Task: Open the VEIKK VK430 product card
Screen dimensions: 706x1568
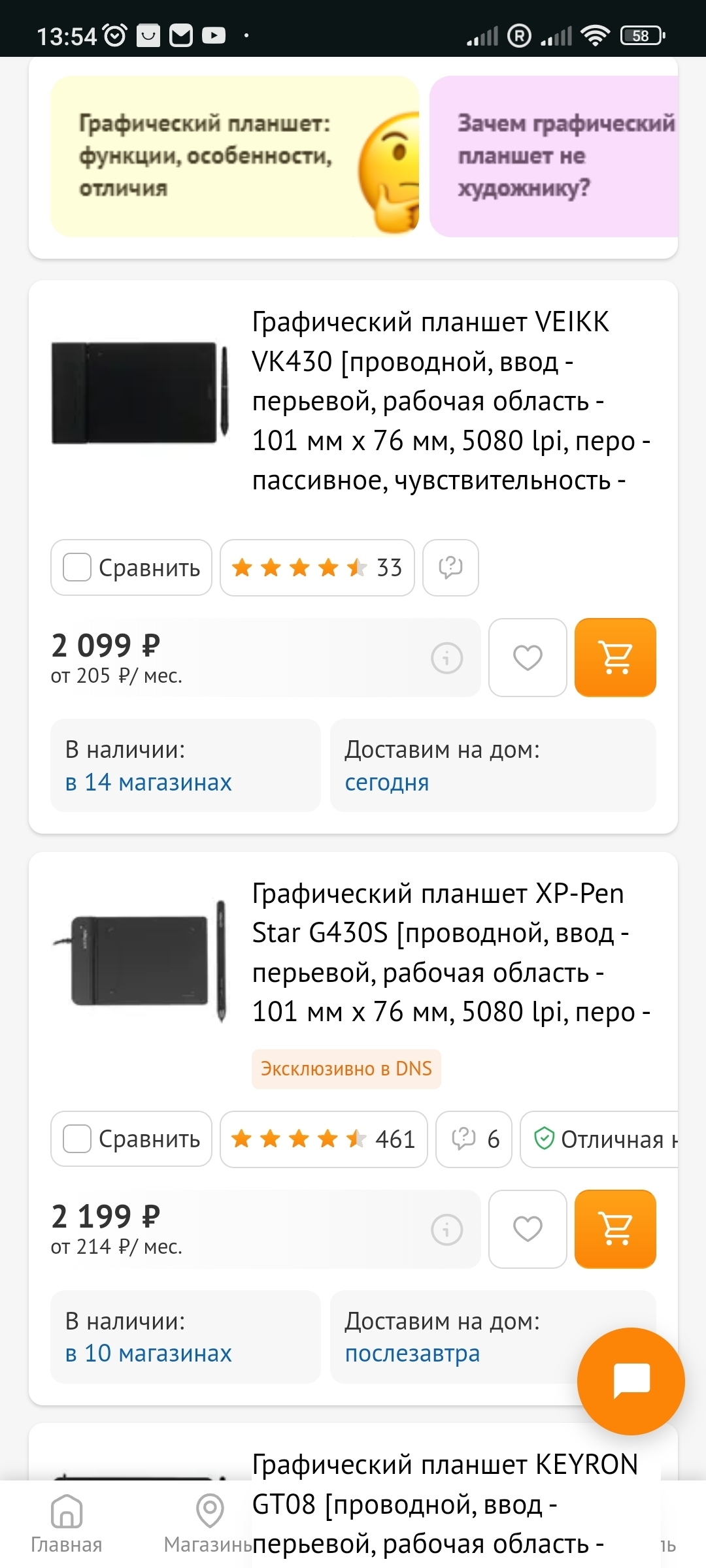Action: click(x=450, y=400)
